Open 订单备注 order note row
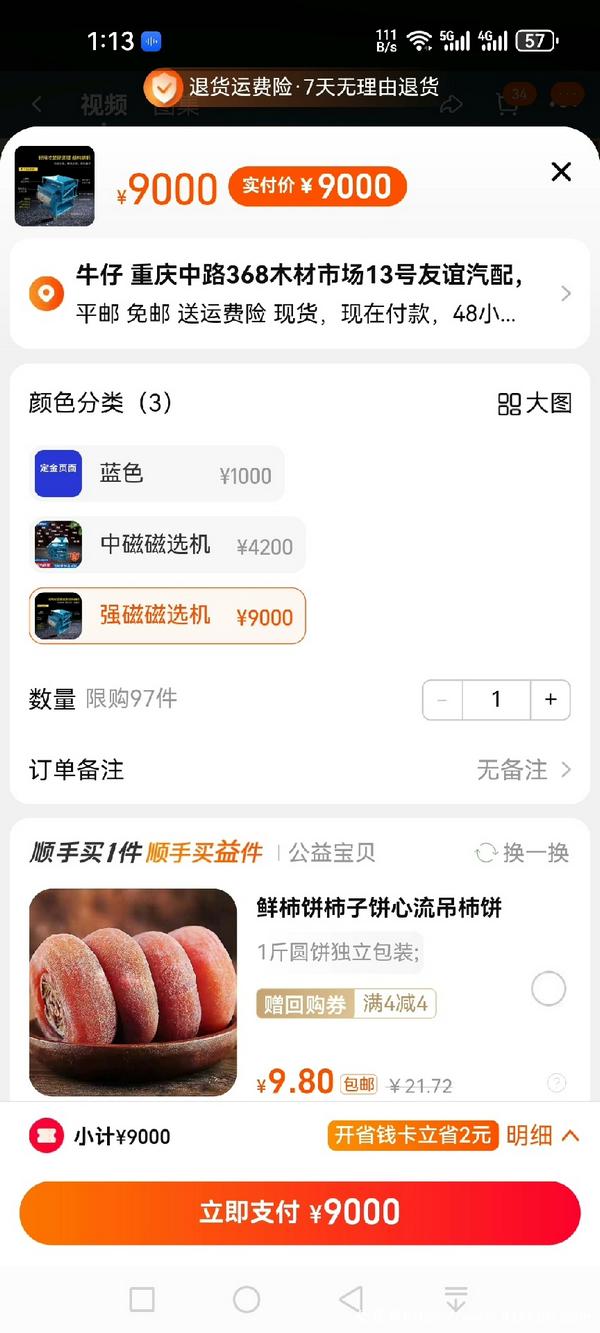The image size is (600, 1333). [300, 770]
